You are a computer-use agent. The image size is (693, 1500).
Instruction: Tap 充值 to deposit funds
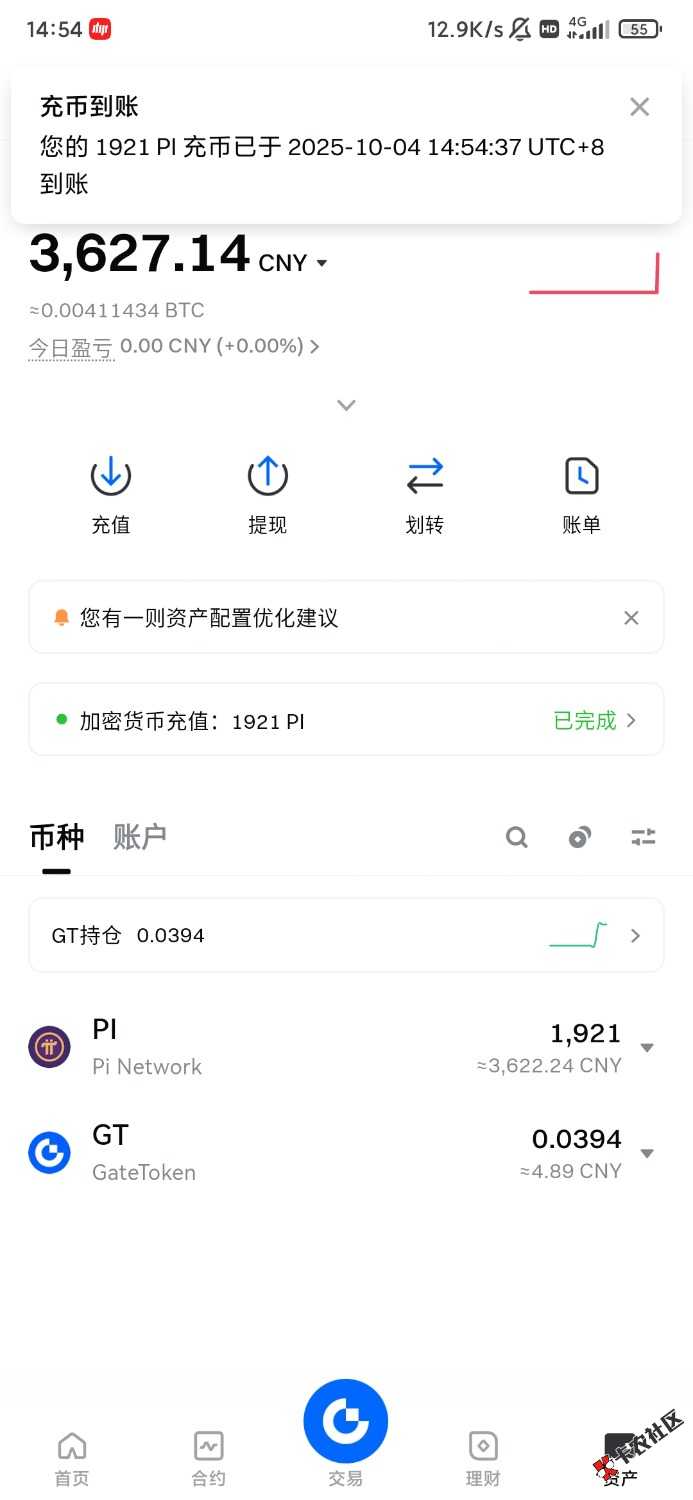tap(111, 495)
